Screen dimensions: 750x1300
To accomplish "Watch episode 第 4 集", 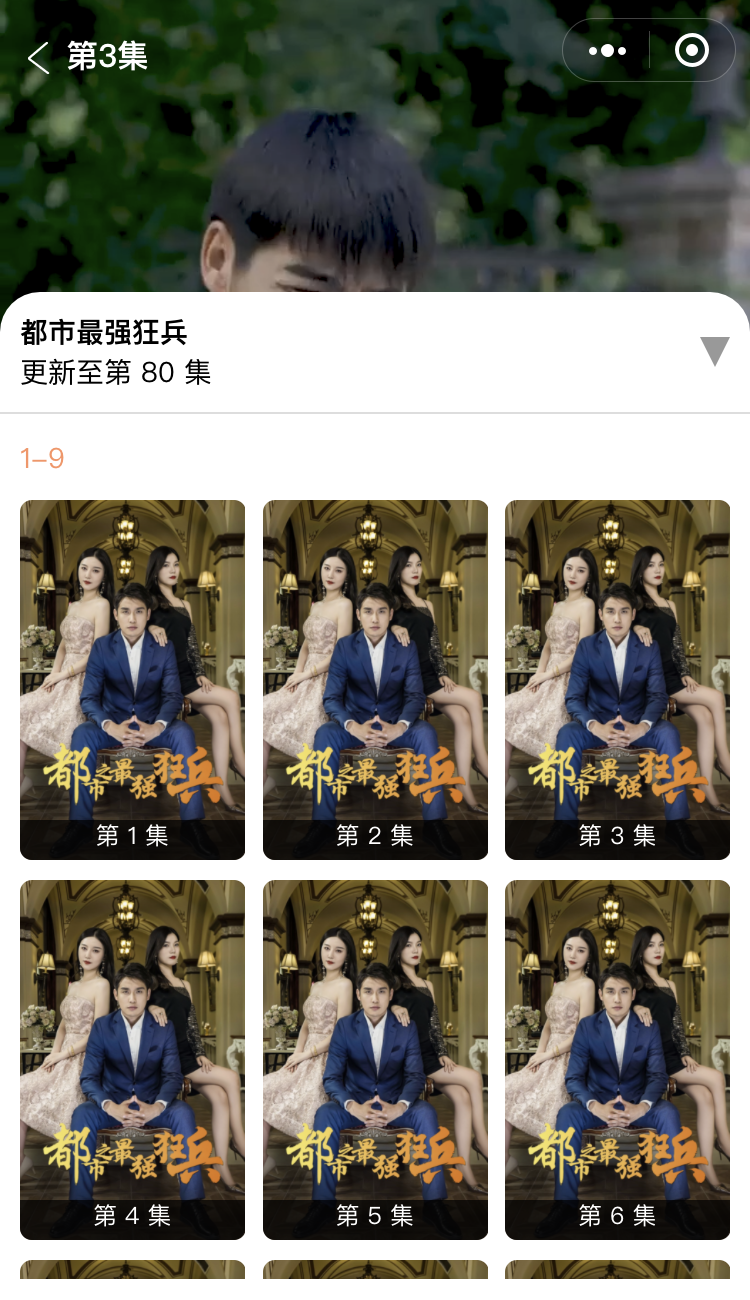I will point(132,1060).
